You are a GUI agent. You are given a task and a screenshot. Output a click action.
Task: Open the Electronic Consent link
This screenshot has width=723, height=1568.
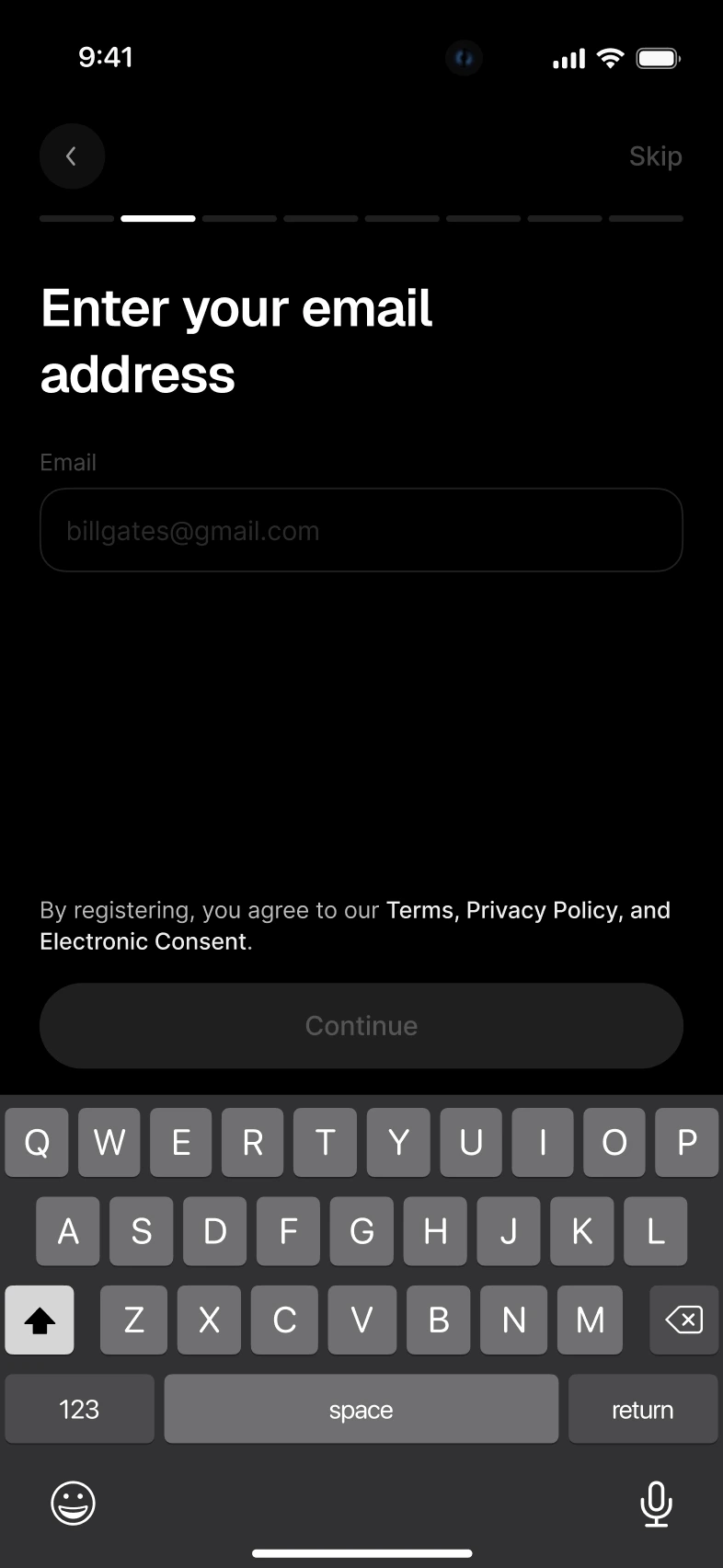(143, 940)
